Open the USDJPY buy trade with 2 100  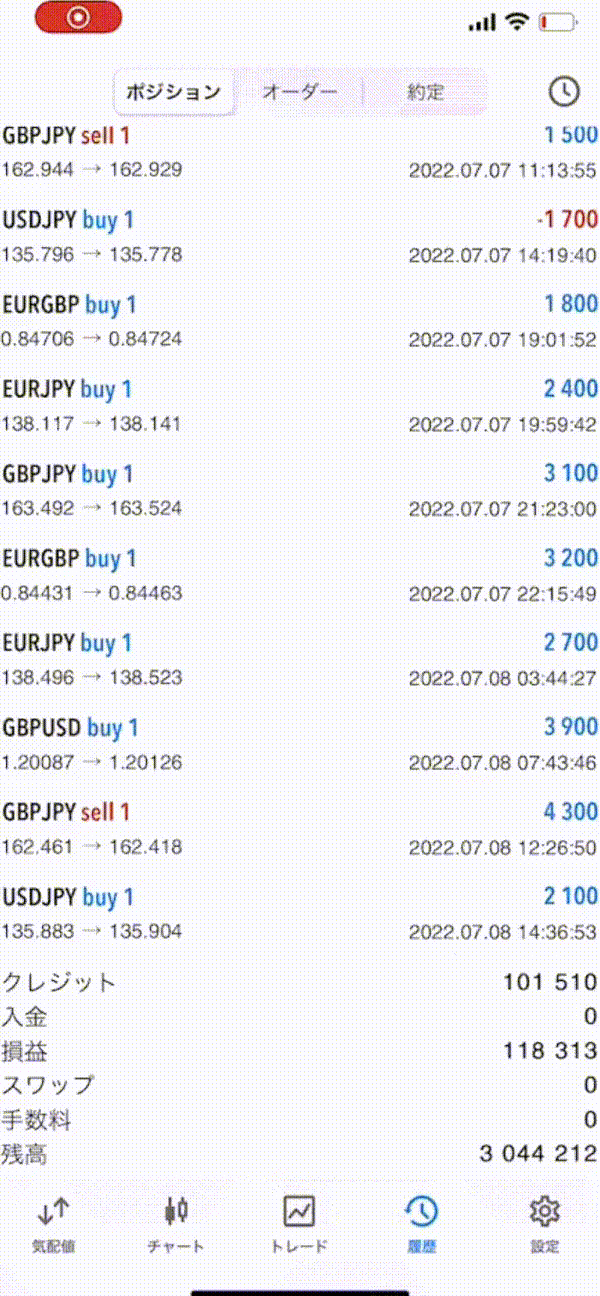coord(299,913)
